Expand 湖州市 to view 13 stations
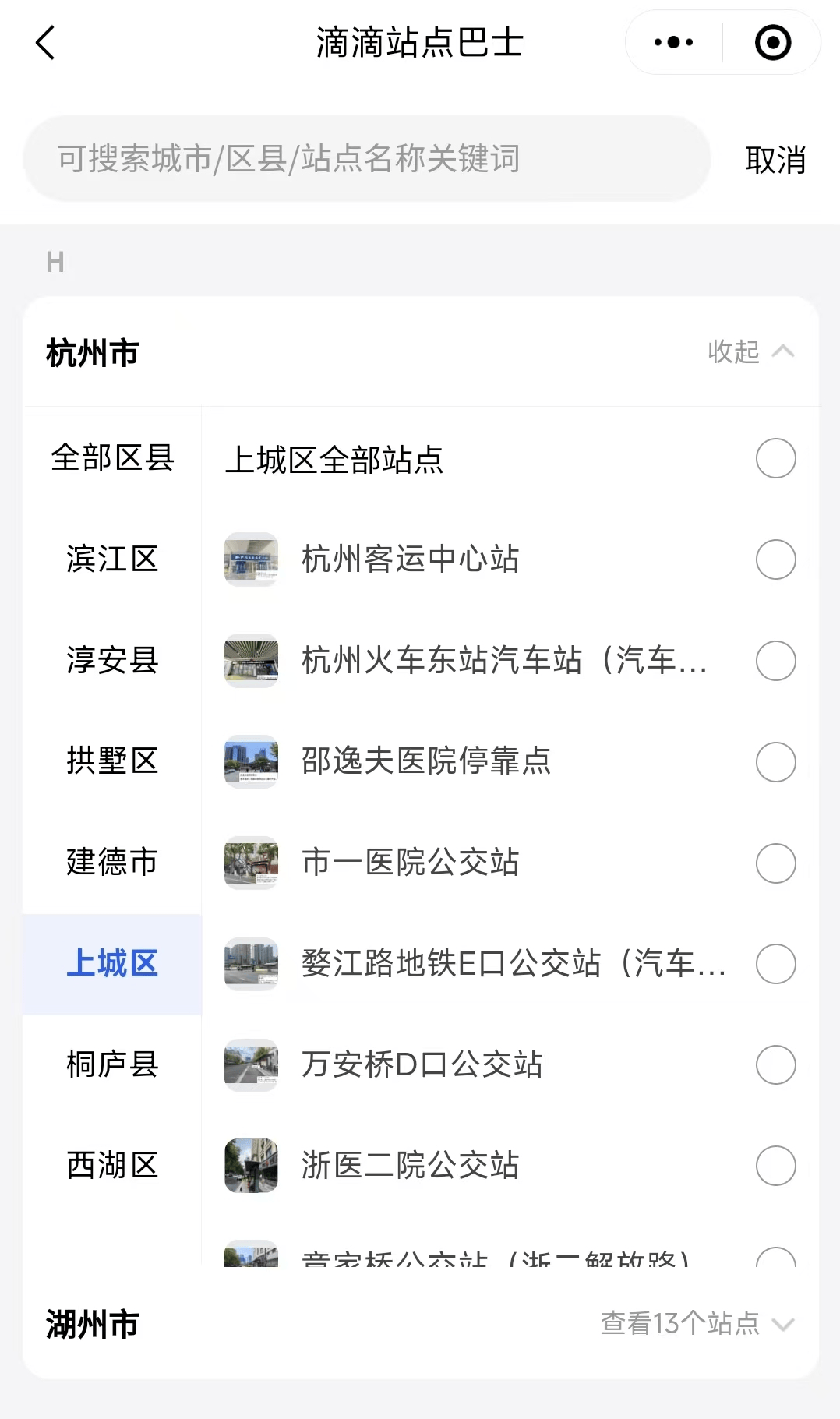Screen dimensions: 840x1419 pyautogui.click(x=697, y=1323)
